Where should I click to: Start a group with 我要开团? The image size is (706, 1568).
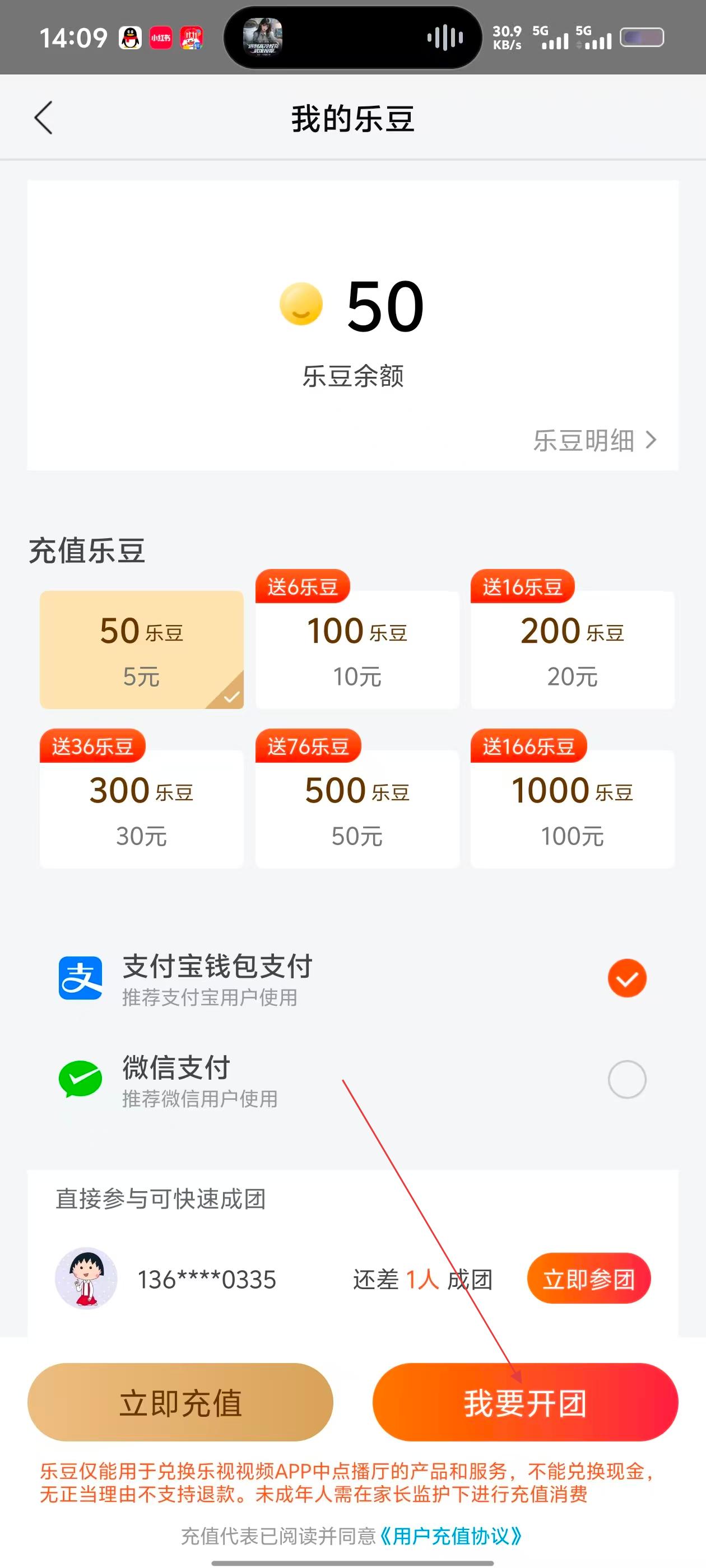(525, 1402)
